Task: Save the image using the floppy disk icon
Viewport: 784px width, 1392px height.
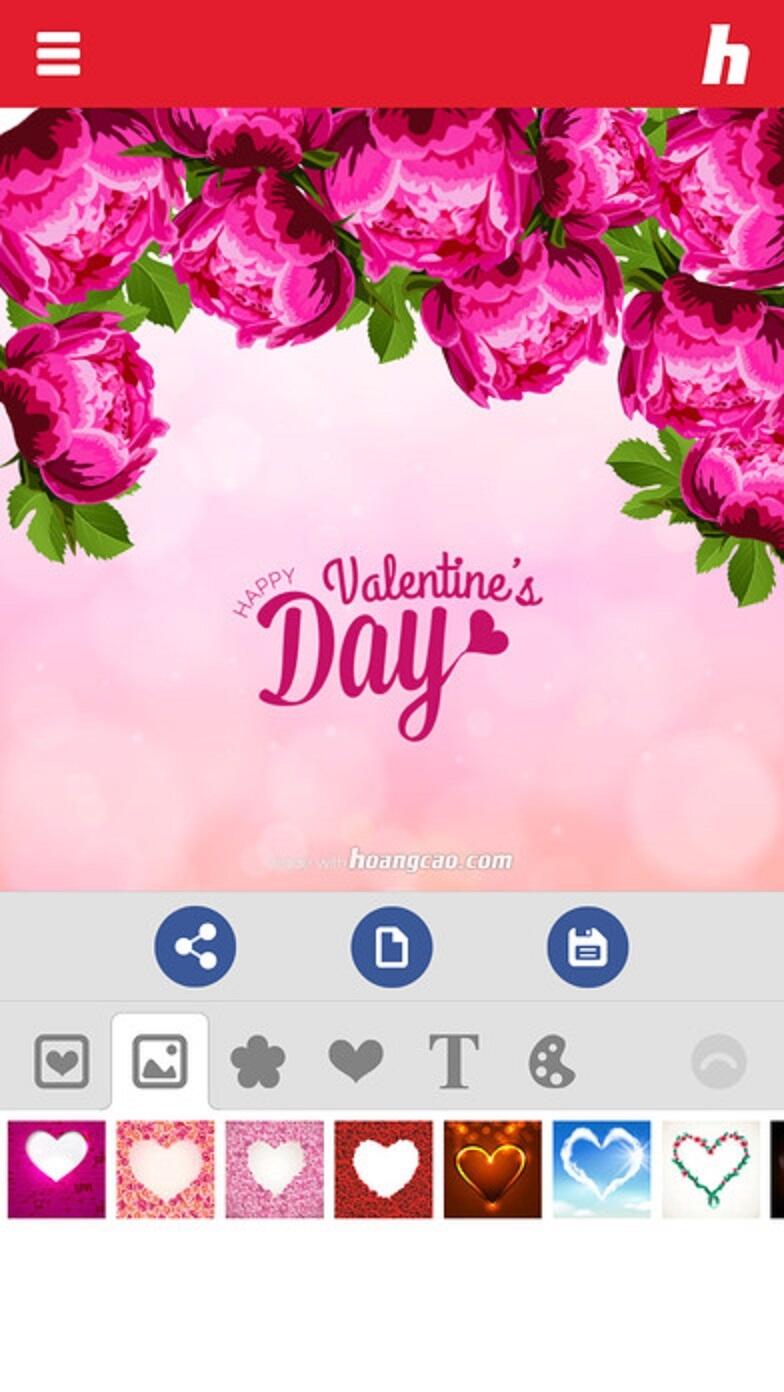Action: (588, 945)
